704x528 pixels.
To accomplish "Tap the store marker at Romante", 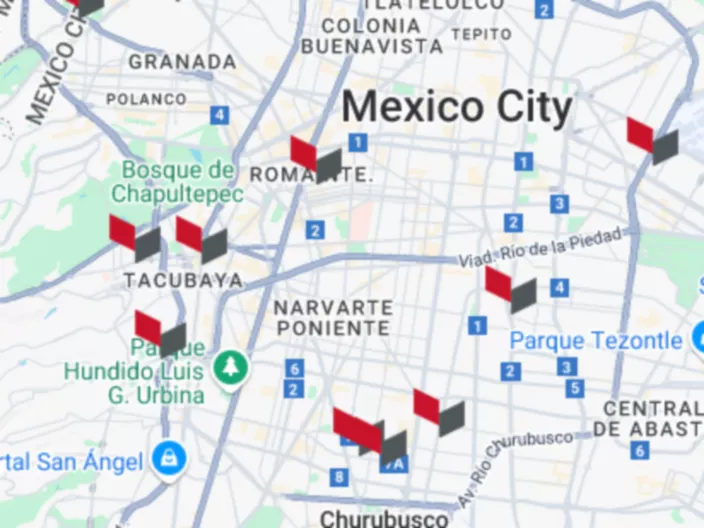I will 315,160.
